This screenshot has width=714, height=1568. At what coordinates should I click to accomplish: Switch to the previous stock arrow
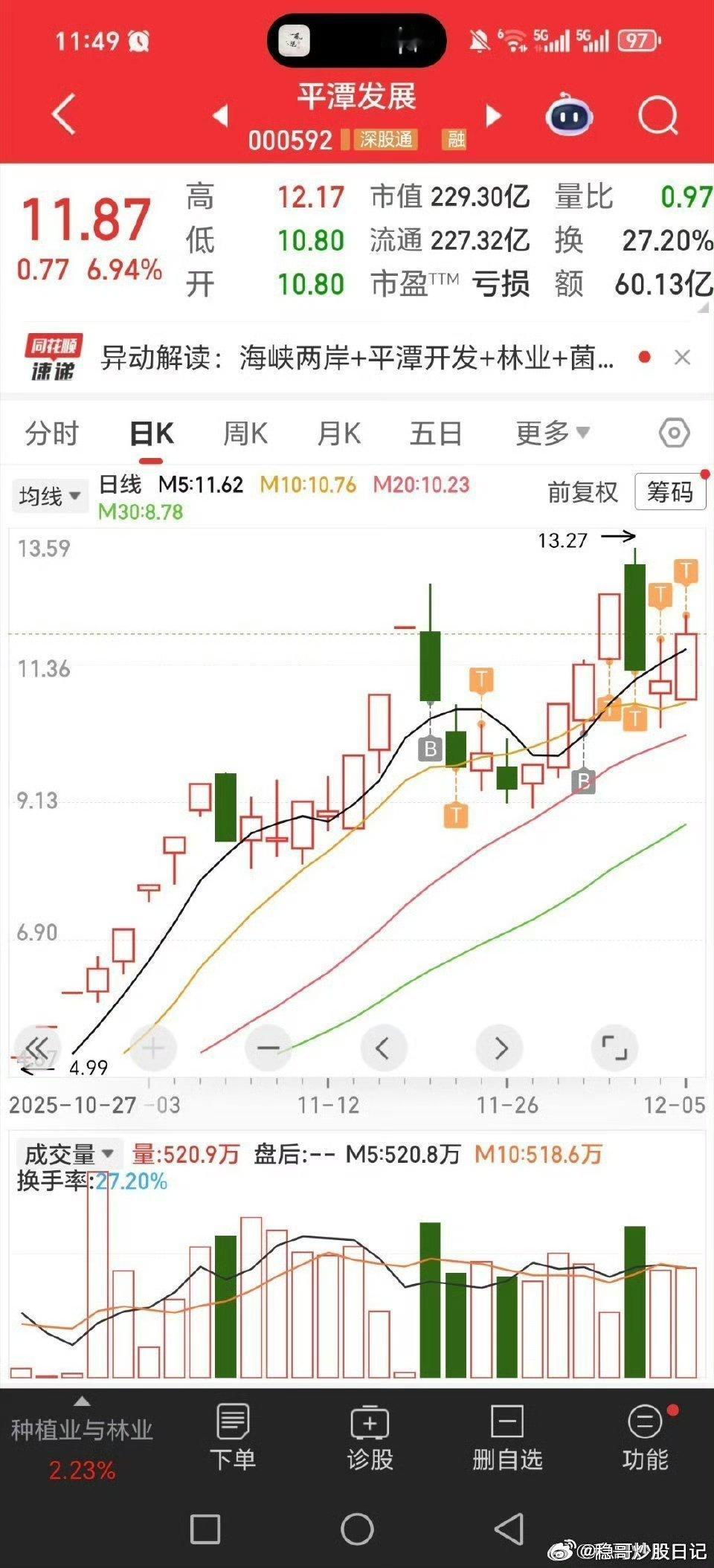(220, 116)
